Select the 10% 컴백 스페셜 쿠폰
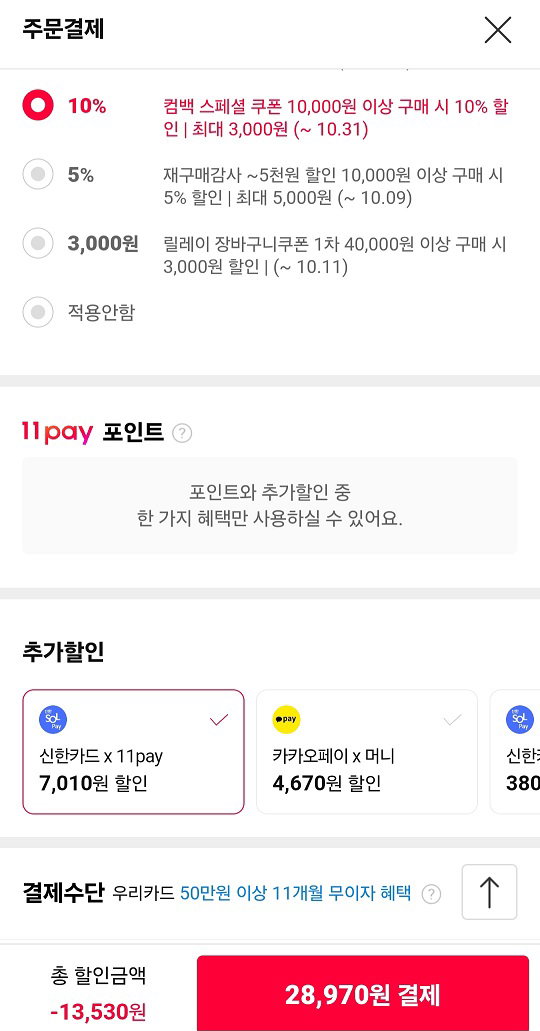This screenshot has height=1031, width=540. point(37,105)
